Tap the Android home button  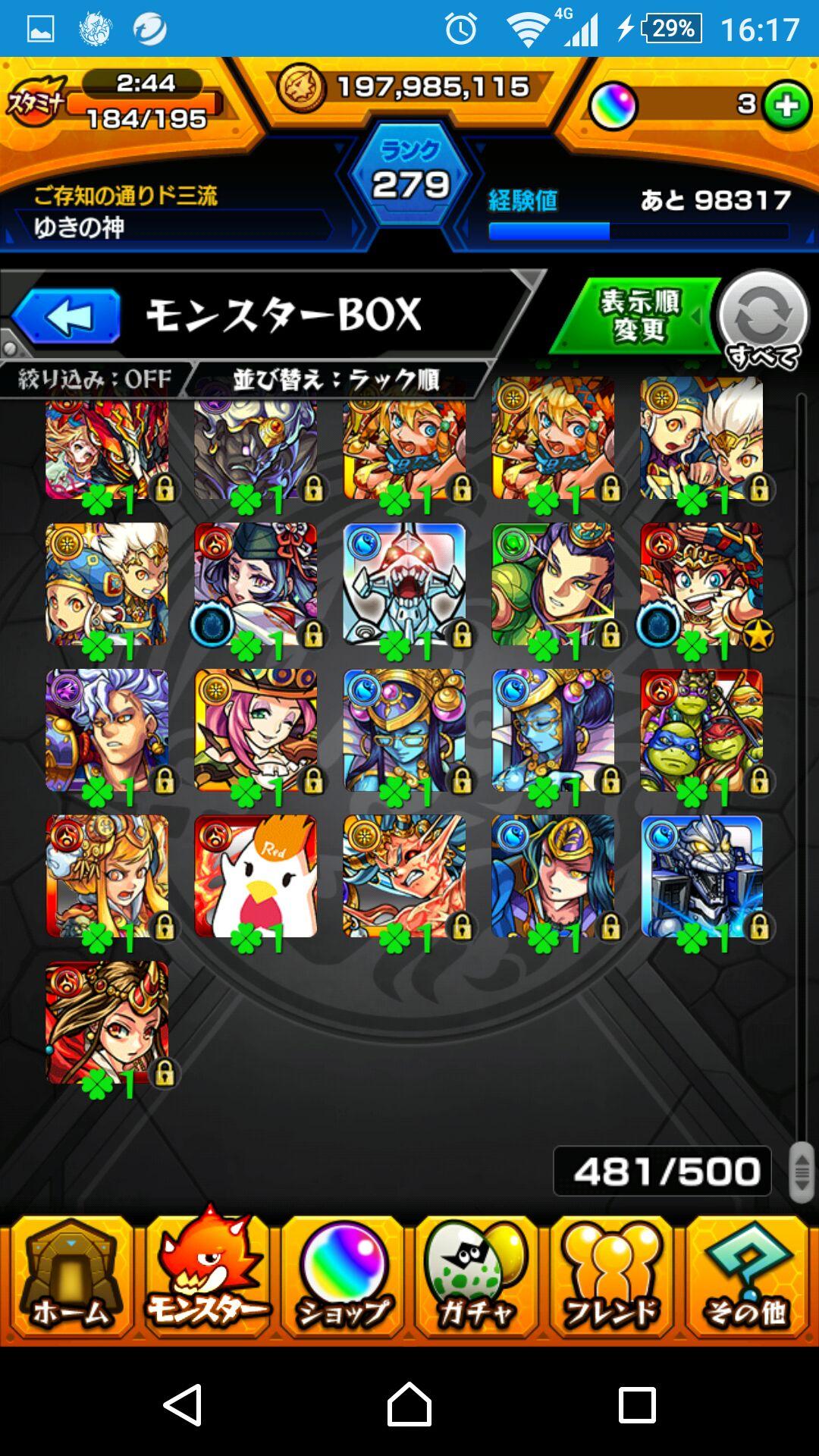pos(409,1404)
